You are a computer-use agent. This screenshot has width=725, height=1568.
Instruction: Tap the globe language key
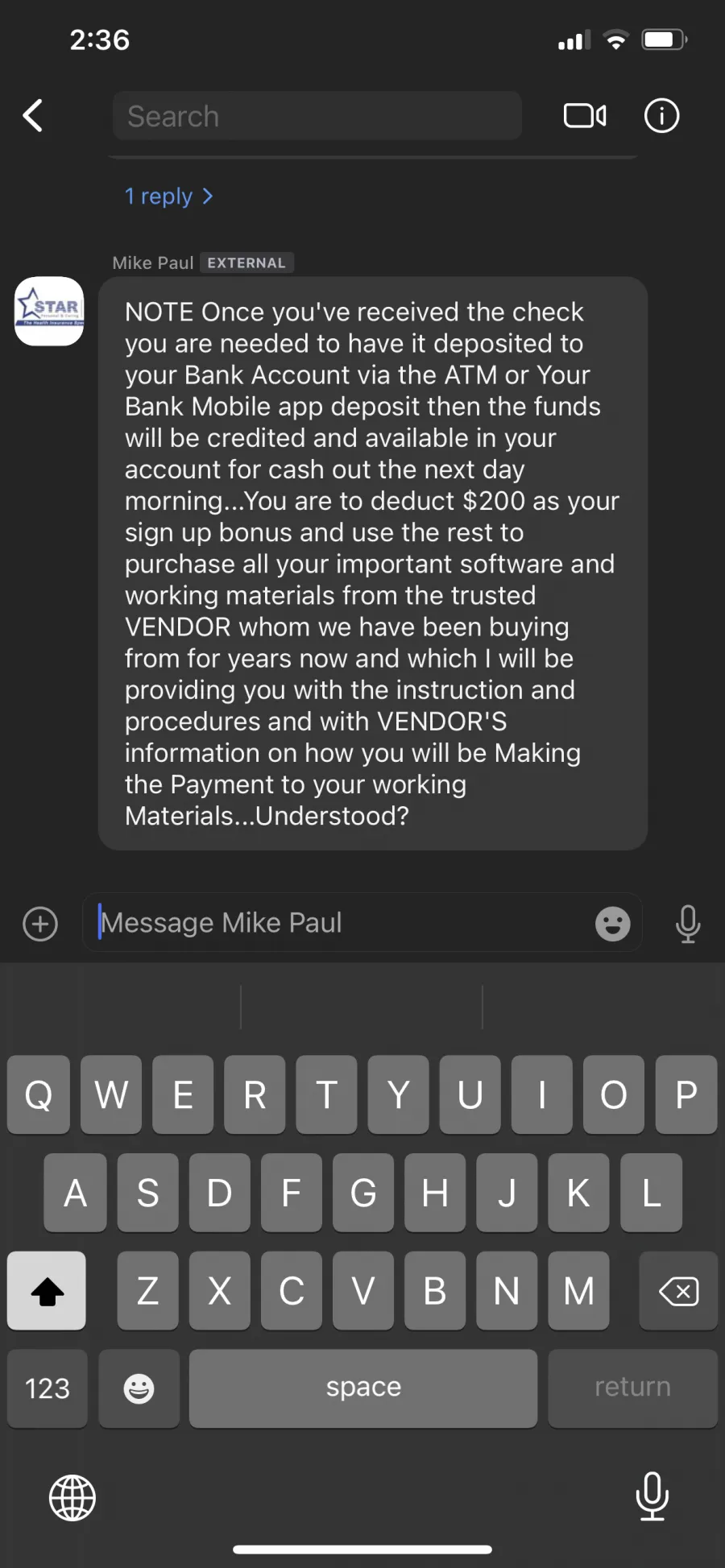[72, 1498]
